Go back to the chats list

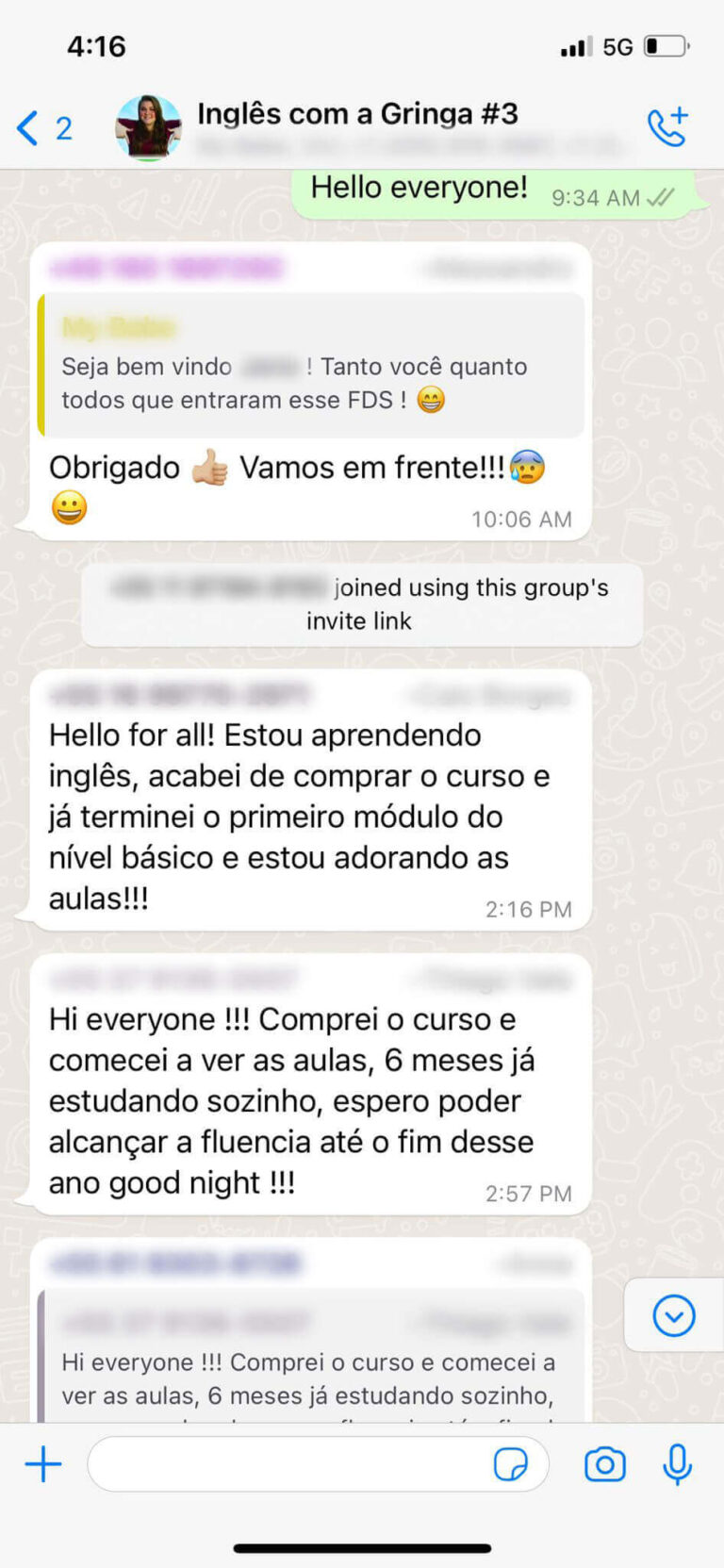click(x=42, y=127)
